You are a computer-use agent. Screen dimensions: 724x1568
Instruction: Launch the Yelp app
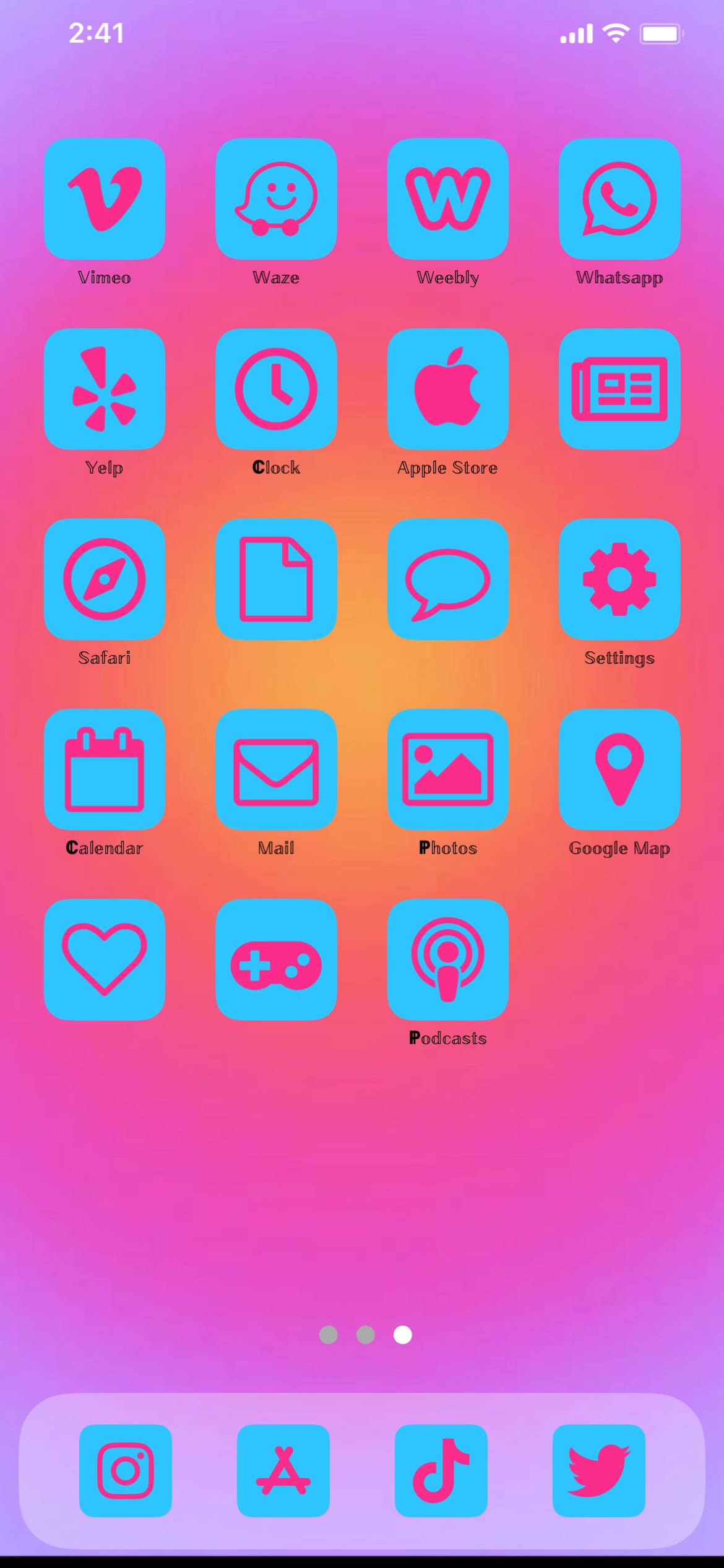[105, 389]
